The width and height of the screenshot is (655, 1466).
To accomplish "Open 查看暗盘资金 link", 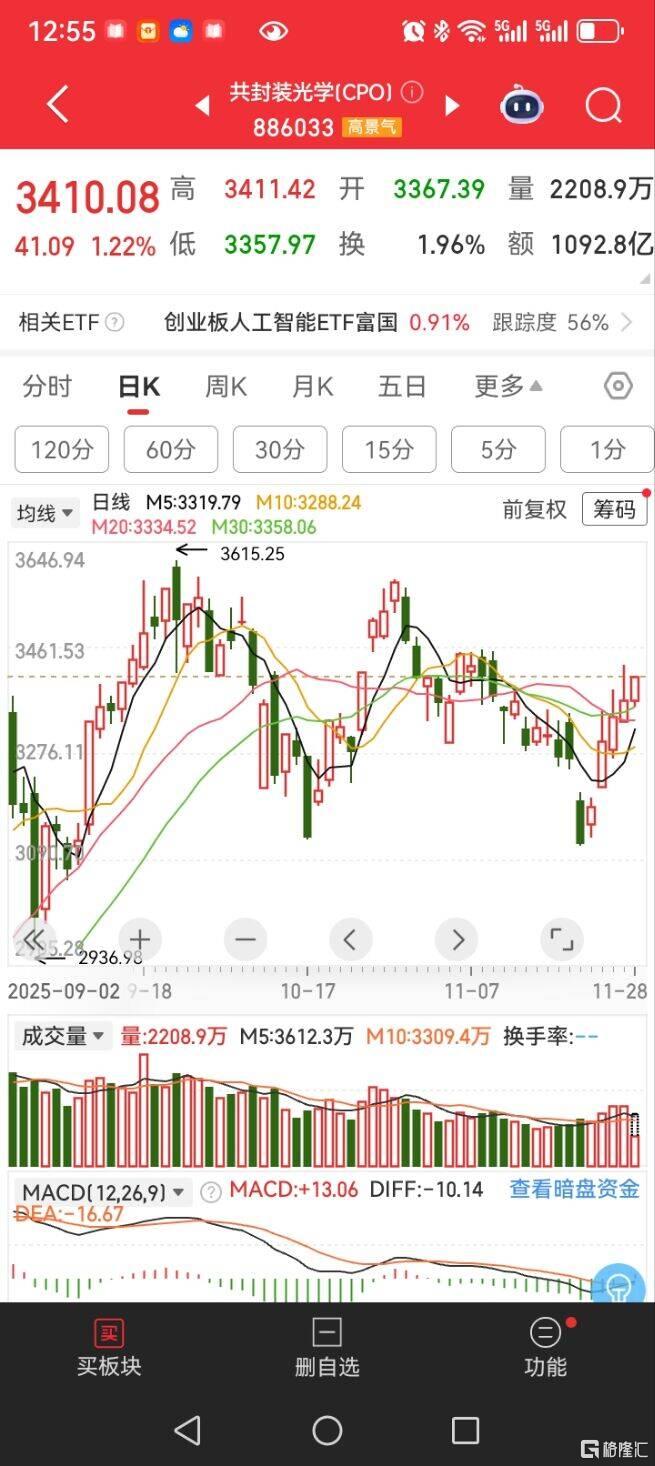I will point(574,1189).
